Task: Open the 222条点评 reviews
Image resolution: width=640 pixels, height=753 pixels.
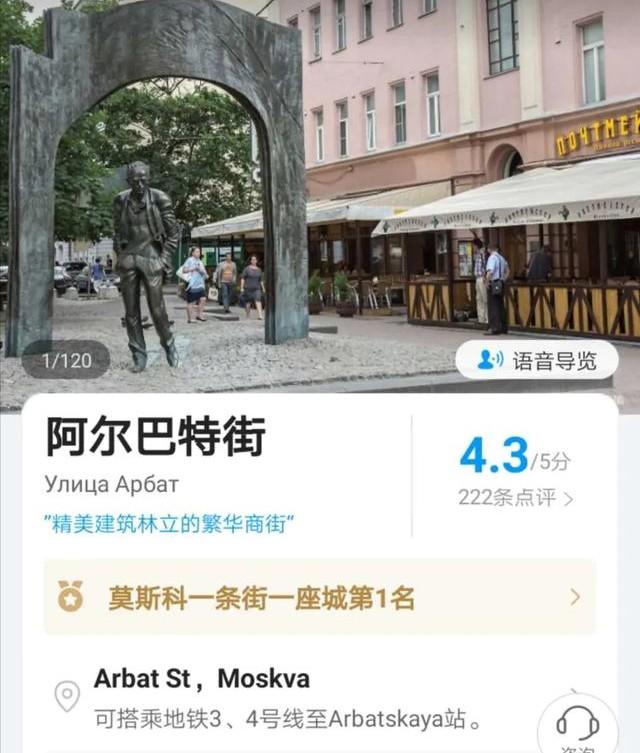Action: tap(515, 497)
